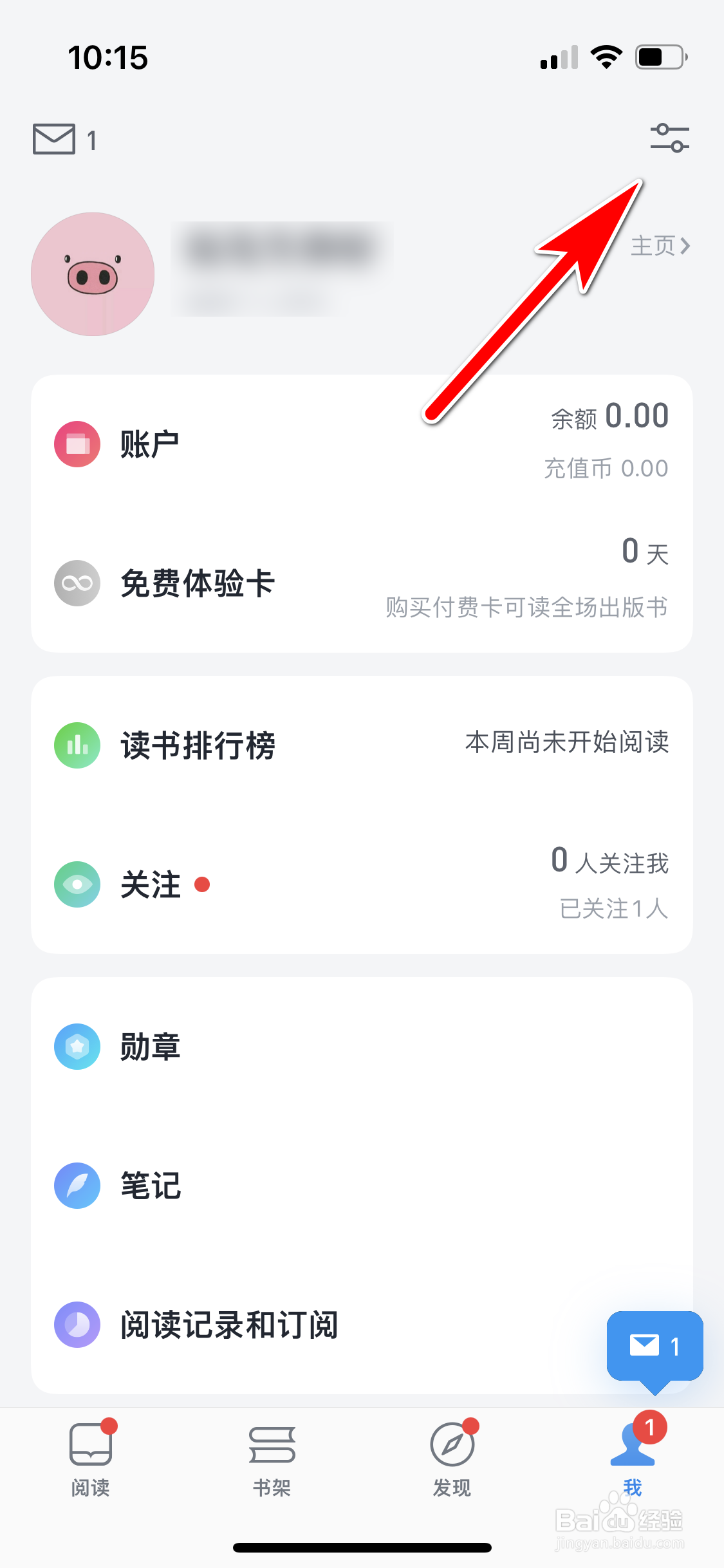Viewport: 724px width, 1568px height.
Task: Tap the 免费体验卡 infinity card icon
Action: click(77, 583)
